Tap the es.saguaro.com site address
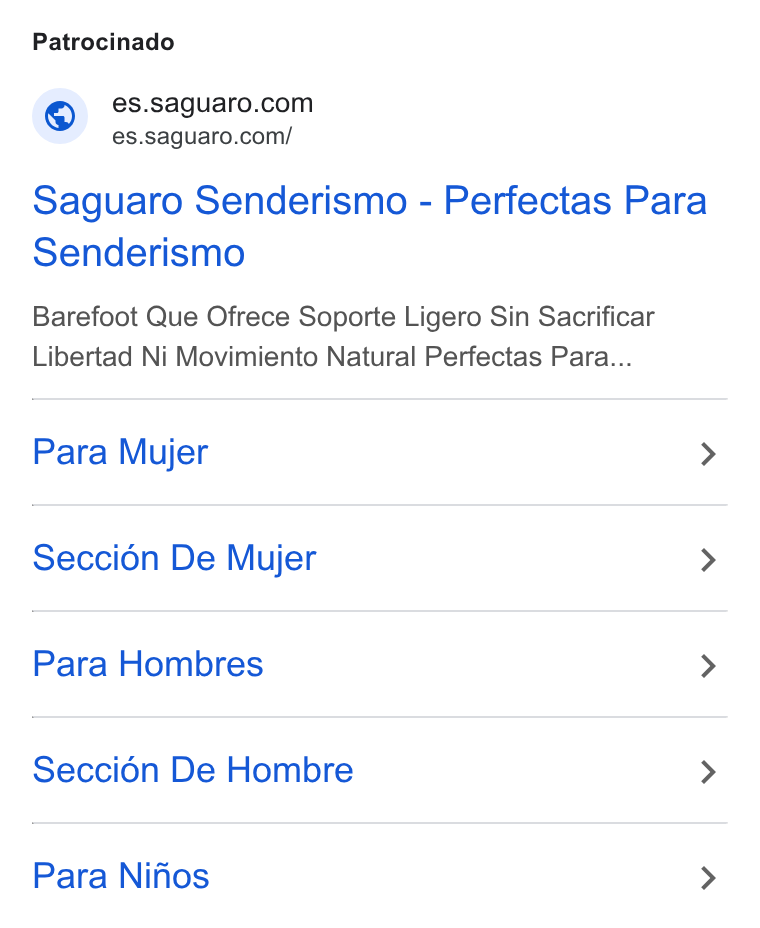 [212, 104]
